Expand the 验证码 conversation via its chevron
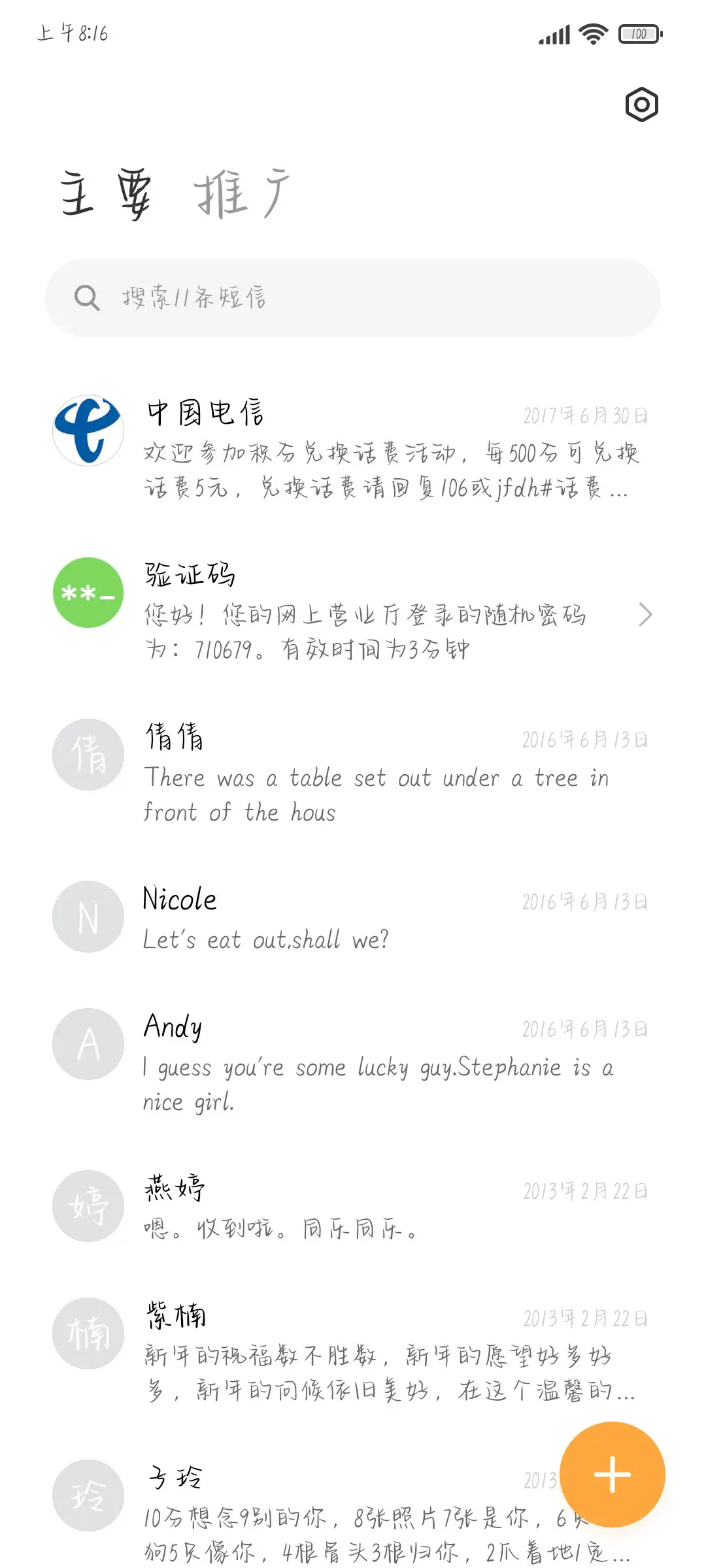Viewport: 706px width, 1568px height. click(646, 615)
